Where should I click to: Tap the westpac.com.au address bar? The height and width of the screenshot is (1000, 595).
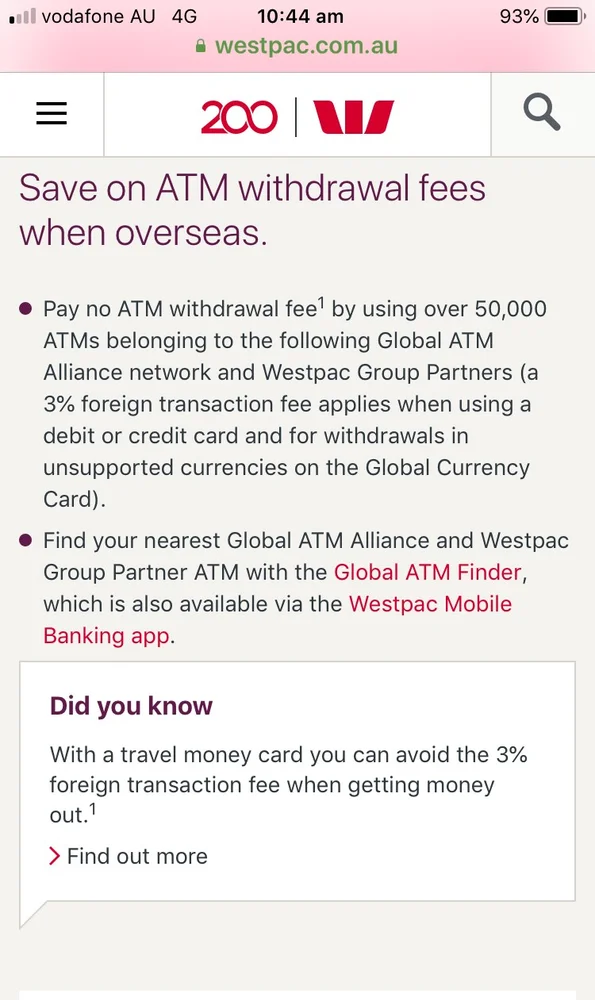pyautogui.click(x=297, y=46)
